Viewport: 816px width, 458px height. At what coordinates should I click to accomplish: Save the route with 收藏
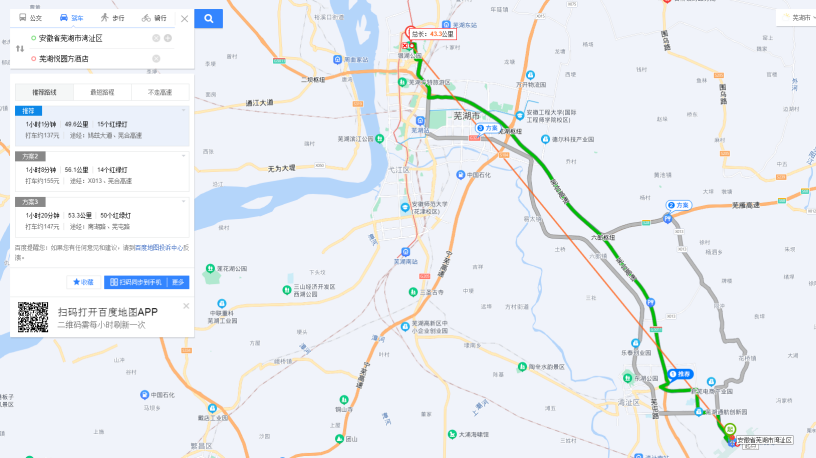[x=83, y=282]
